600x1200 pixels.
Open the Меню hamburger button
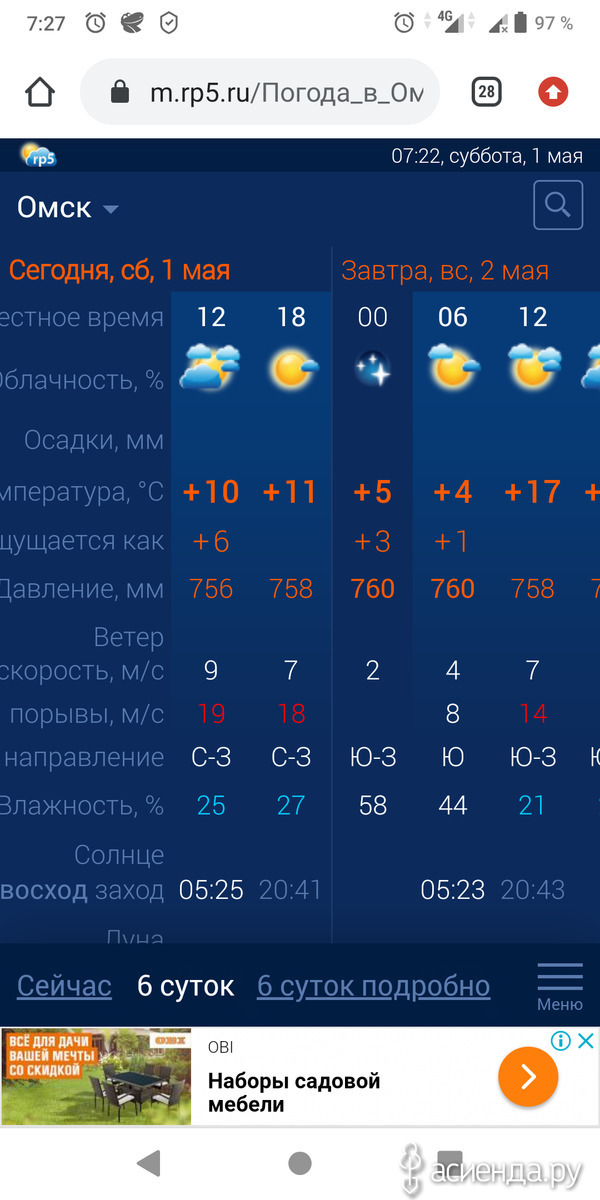coord(560,985)
